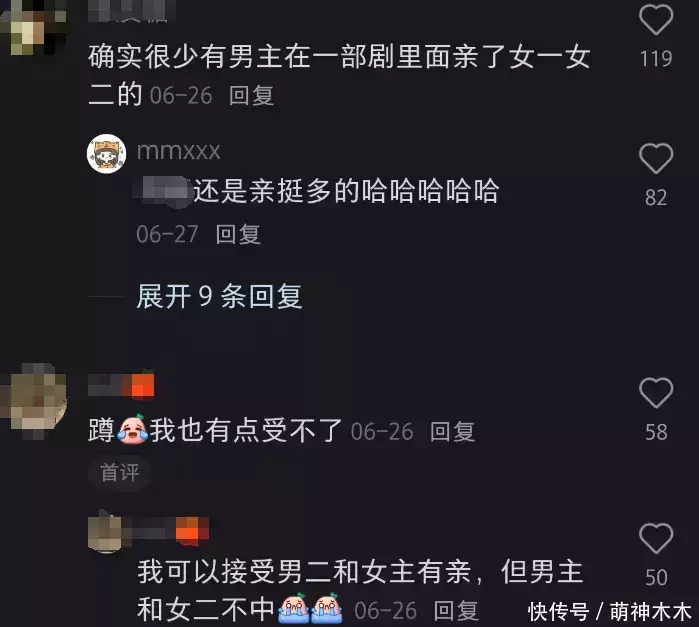Image resolution: width=699 pixels, height=627 pixels.
Task: Expand the 9 hidden replies
Action: pos(219,296)
